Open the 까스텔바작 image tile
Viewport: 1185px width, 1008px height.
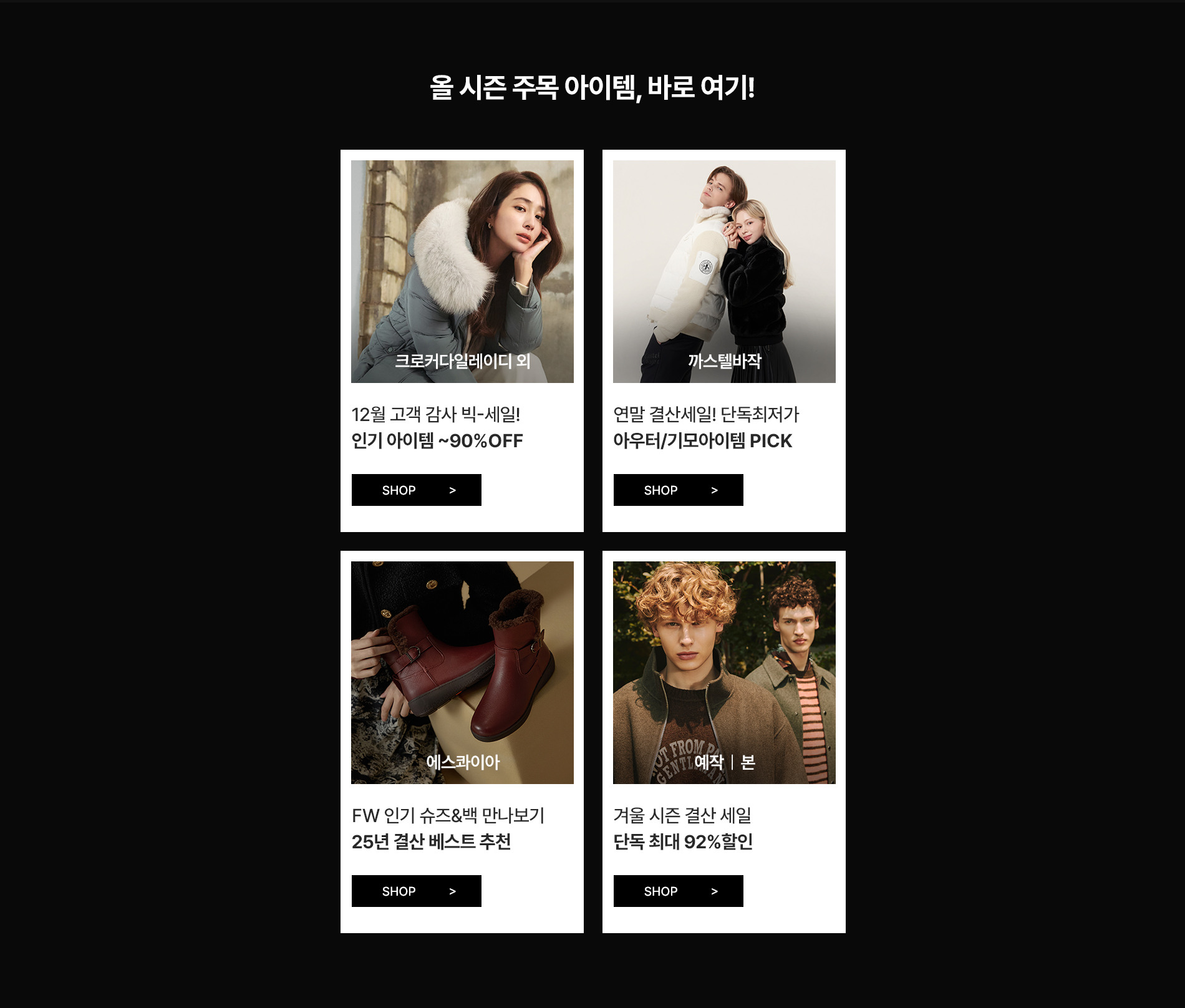pyautogui.click(x=724, y=271)
